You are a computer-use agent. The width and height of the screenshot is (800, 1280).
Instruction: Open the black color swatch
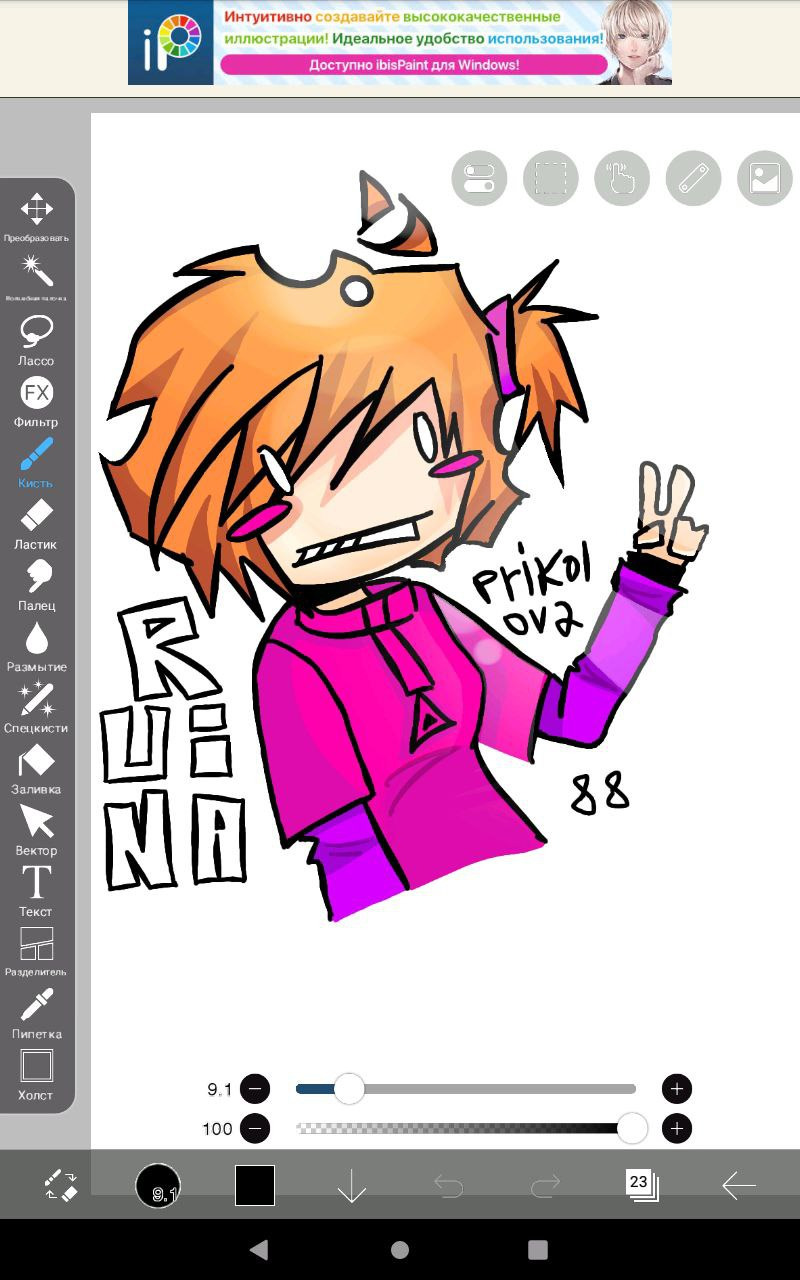point(255,1186)
